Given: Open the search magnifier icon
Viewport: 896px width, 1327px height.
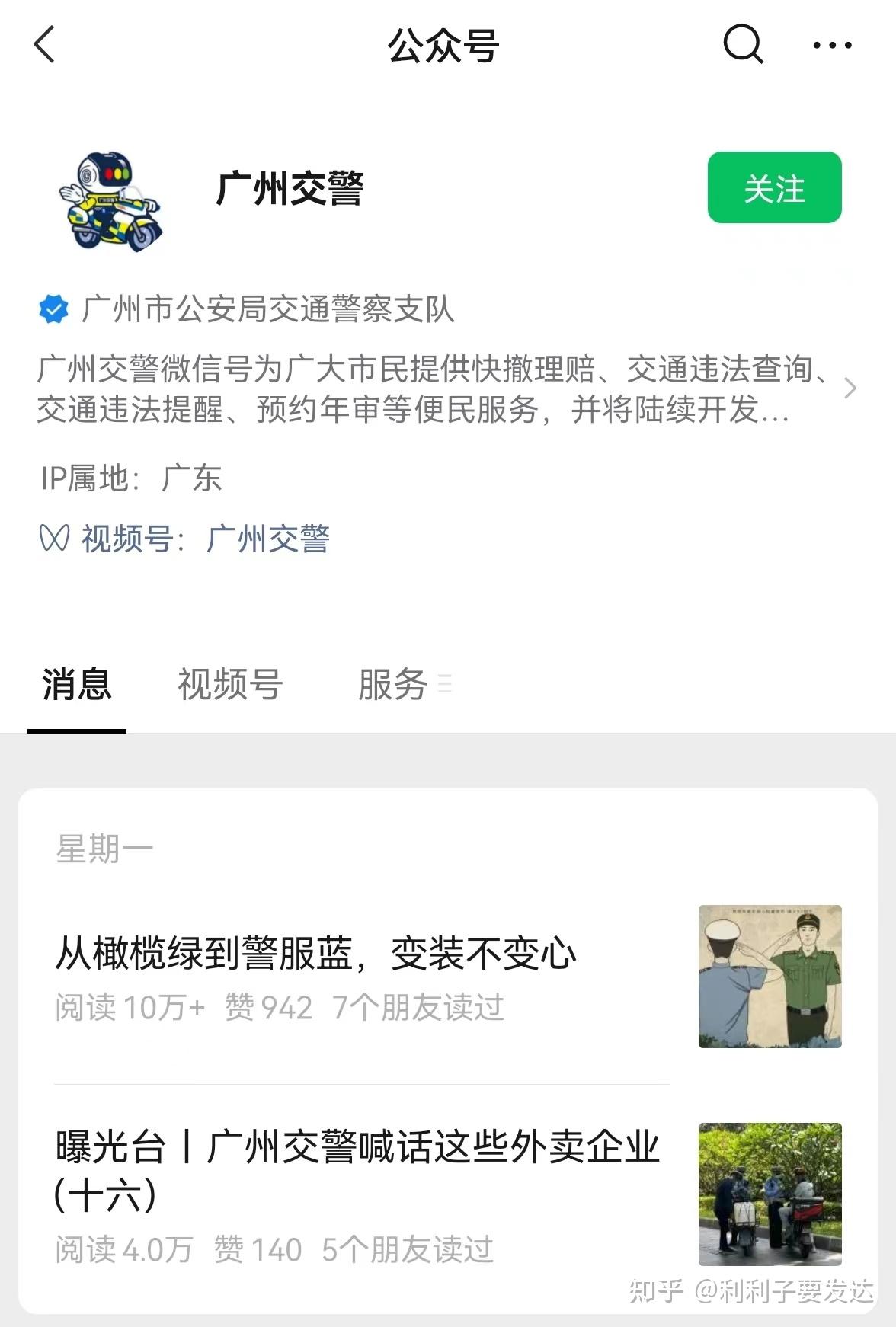Looking at the screenshot, I should coord(743,44).
